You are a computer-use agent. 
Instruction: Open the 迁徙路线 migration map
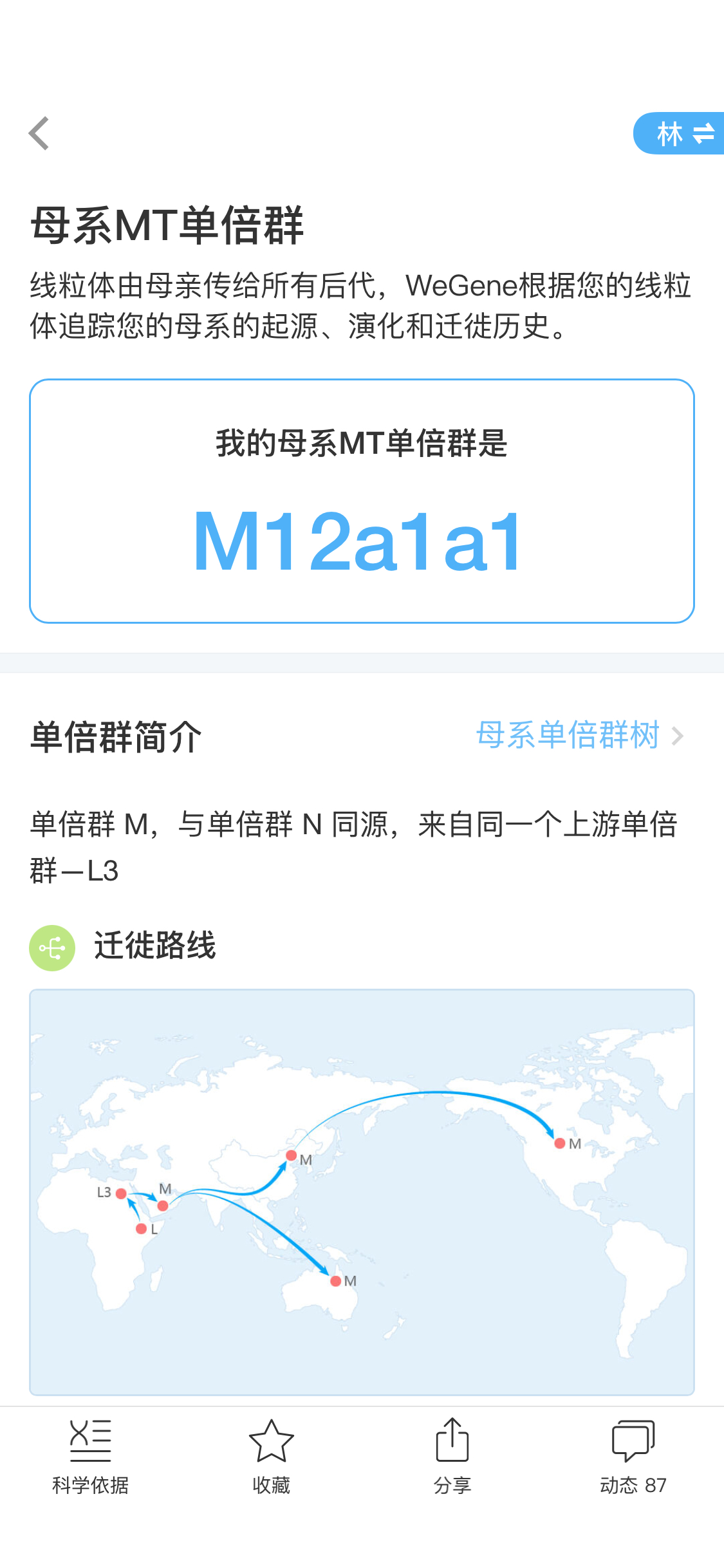coord(362,1191)
